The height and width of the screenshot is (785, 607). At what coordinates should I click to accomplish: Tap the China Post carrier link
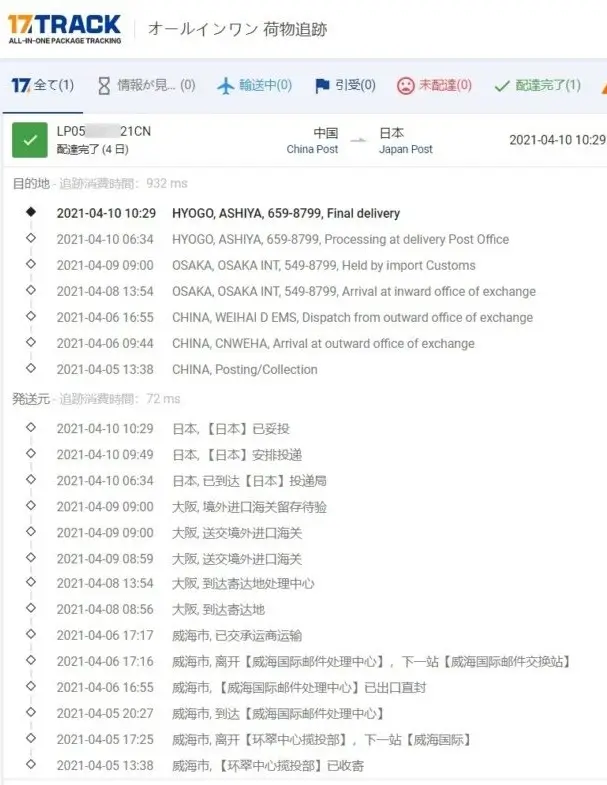(x=312, y=149)
